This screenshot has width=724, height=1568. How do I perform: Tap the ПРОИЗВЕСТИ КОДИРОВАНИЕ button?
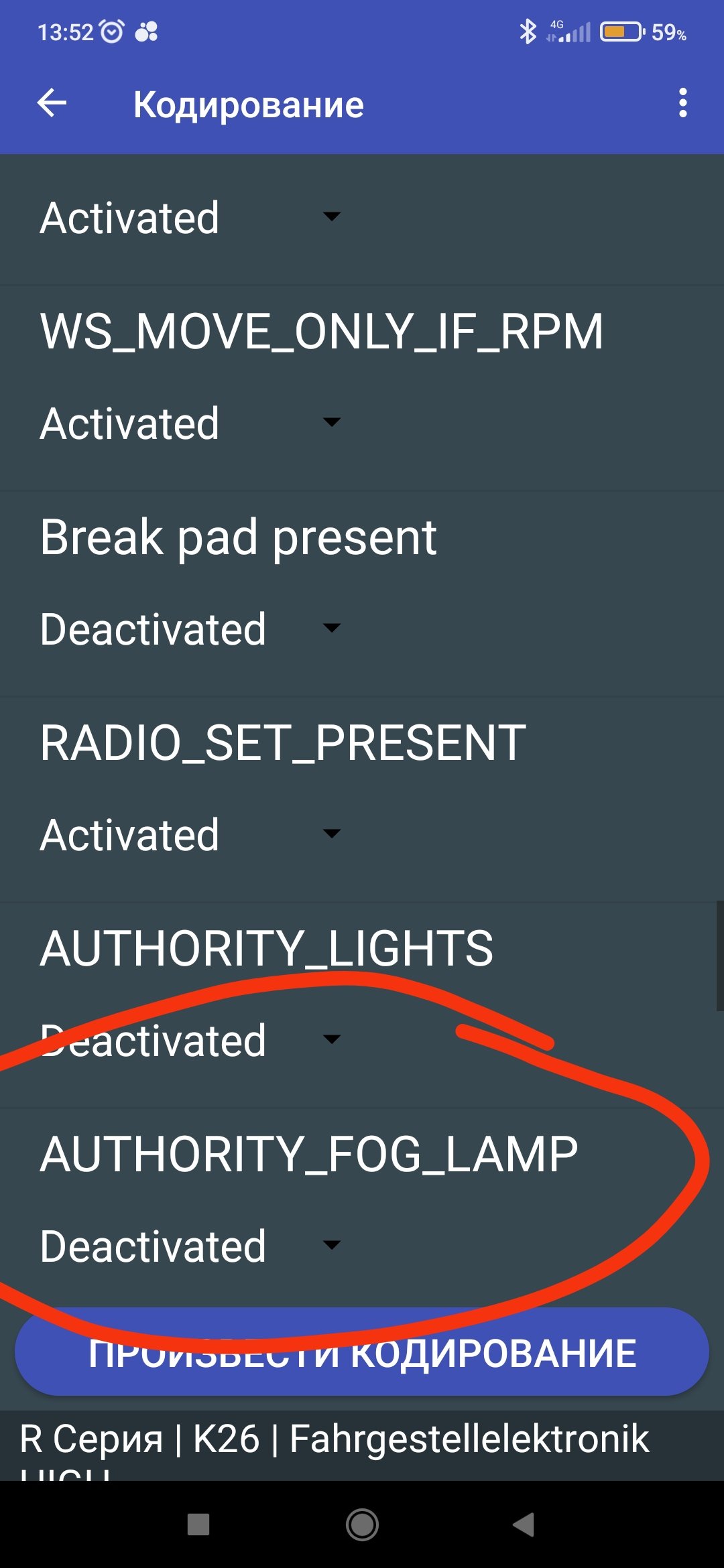pos(362,1352)
